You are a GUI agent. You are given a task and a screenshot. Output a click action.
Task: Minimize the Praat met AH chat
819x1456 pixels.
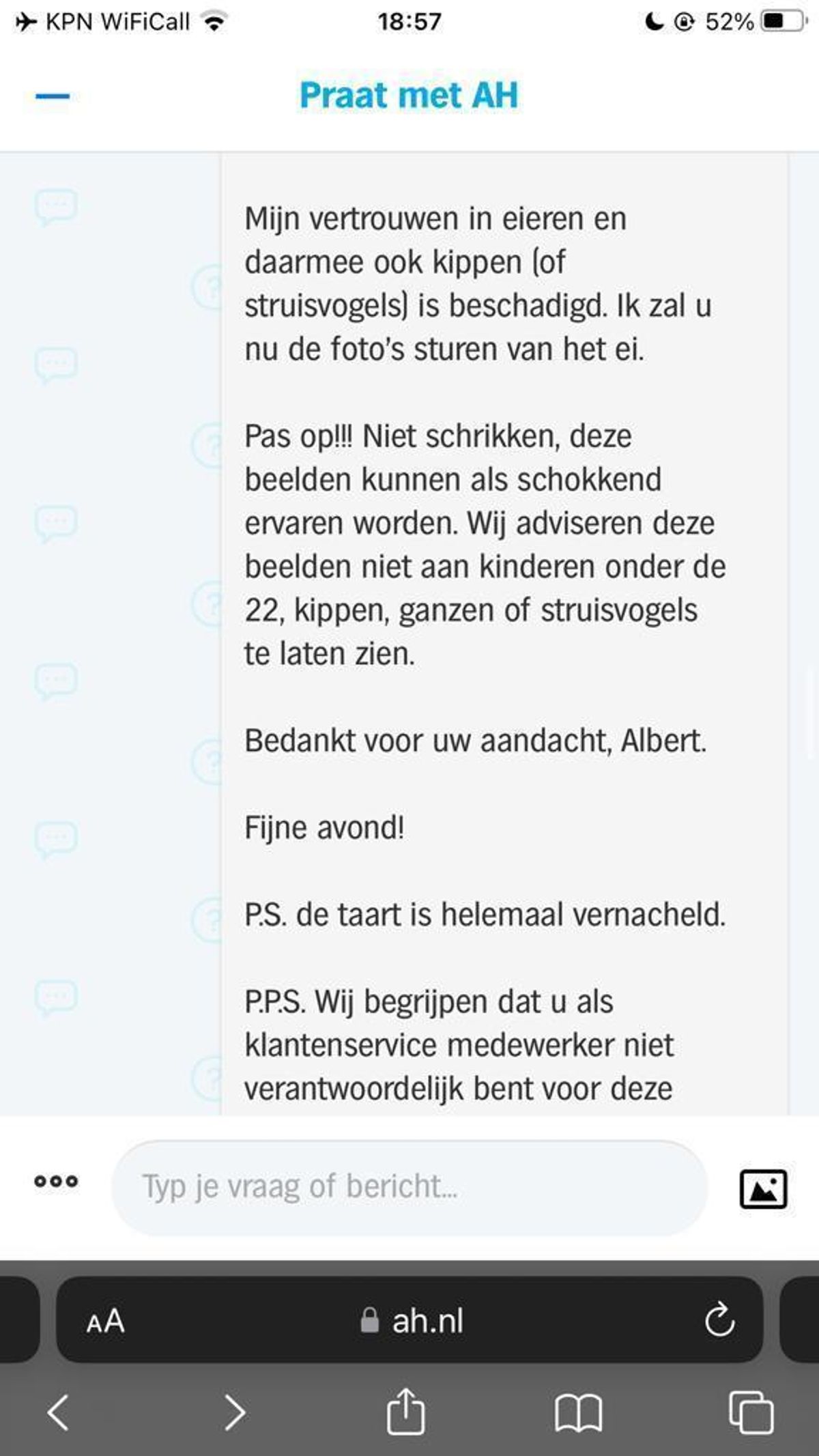pyautogui.click(x=53, y=96)
